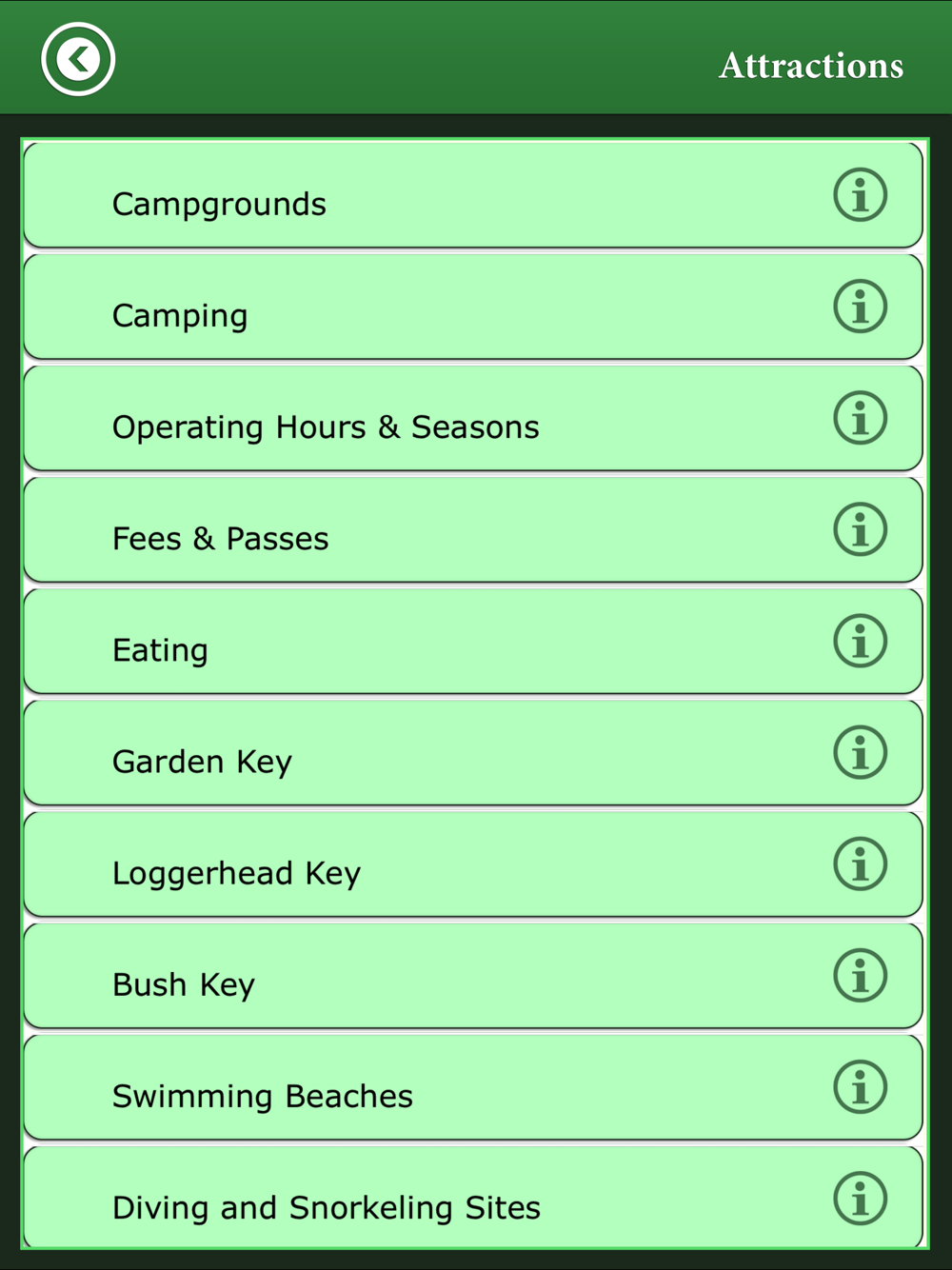The height and width of the screenshot is (1270, 952).
Task: Open Fees & Passes
Action: click(473, 530)
